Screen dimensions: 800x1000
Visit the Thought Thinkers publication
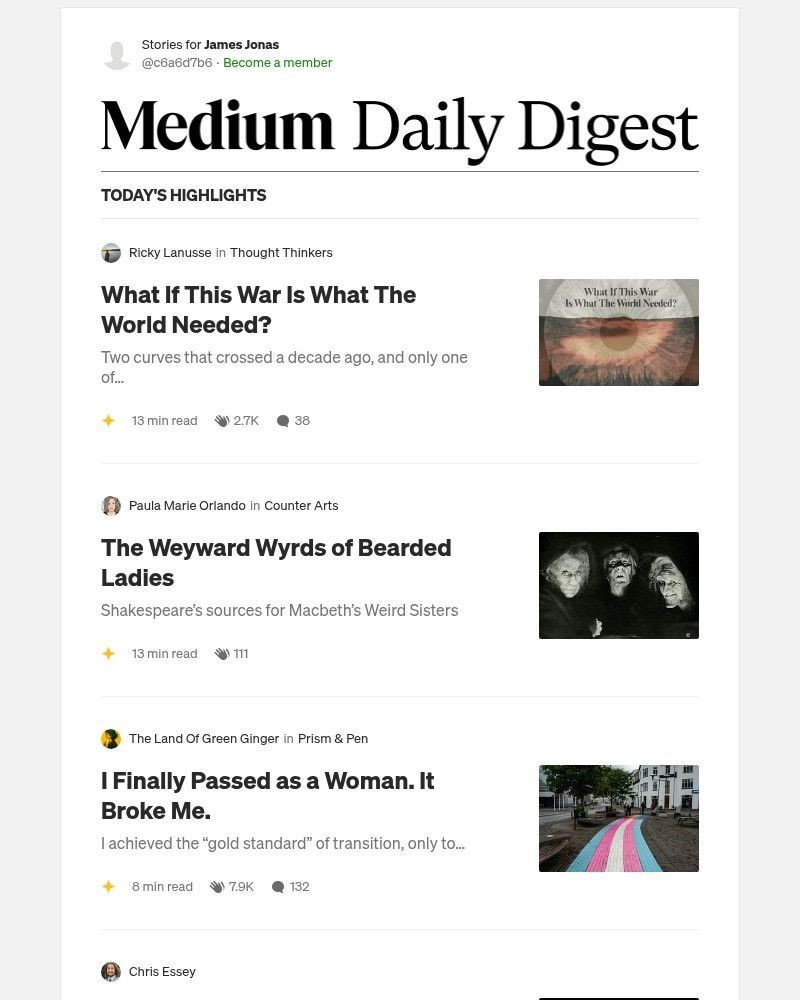tap(281, 253)
